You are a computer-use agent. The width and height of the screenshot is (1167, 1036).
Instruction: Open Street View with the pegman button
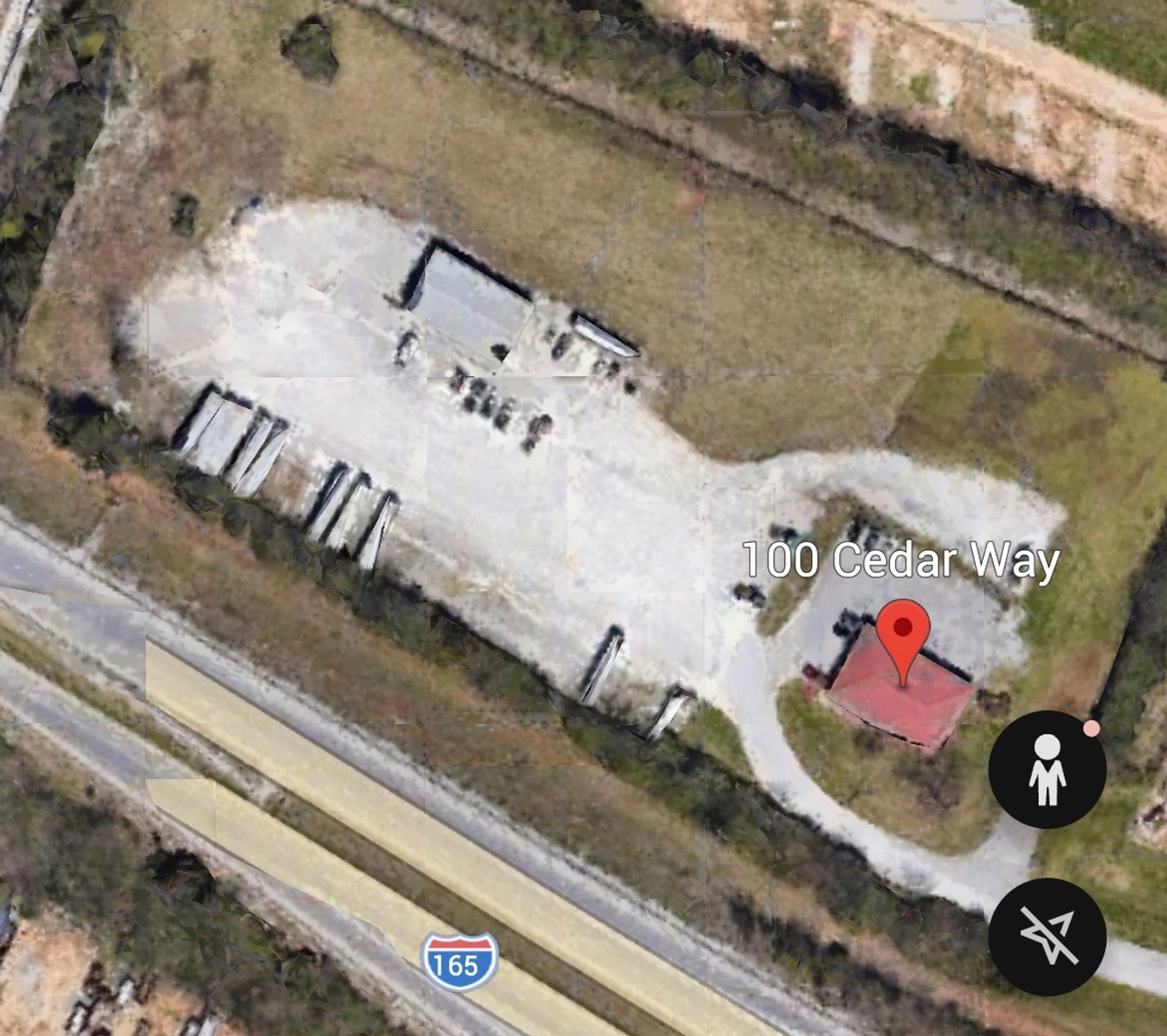coord(1047,769)
